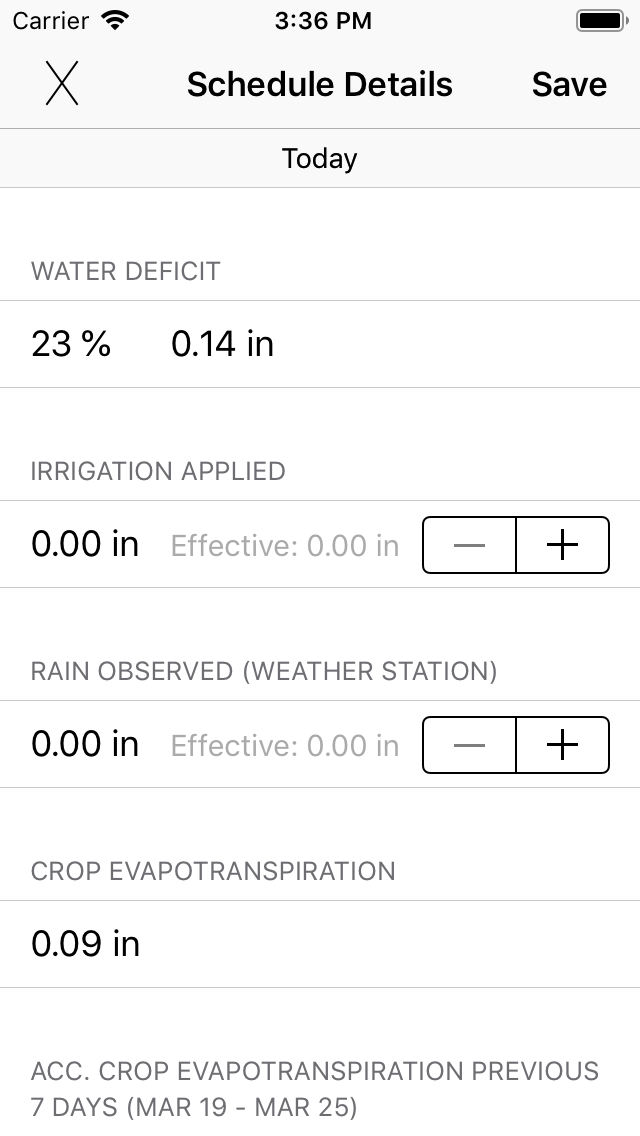Decrease the Irrigation Applied amount

(x=469, y=545)
